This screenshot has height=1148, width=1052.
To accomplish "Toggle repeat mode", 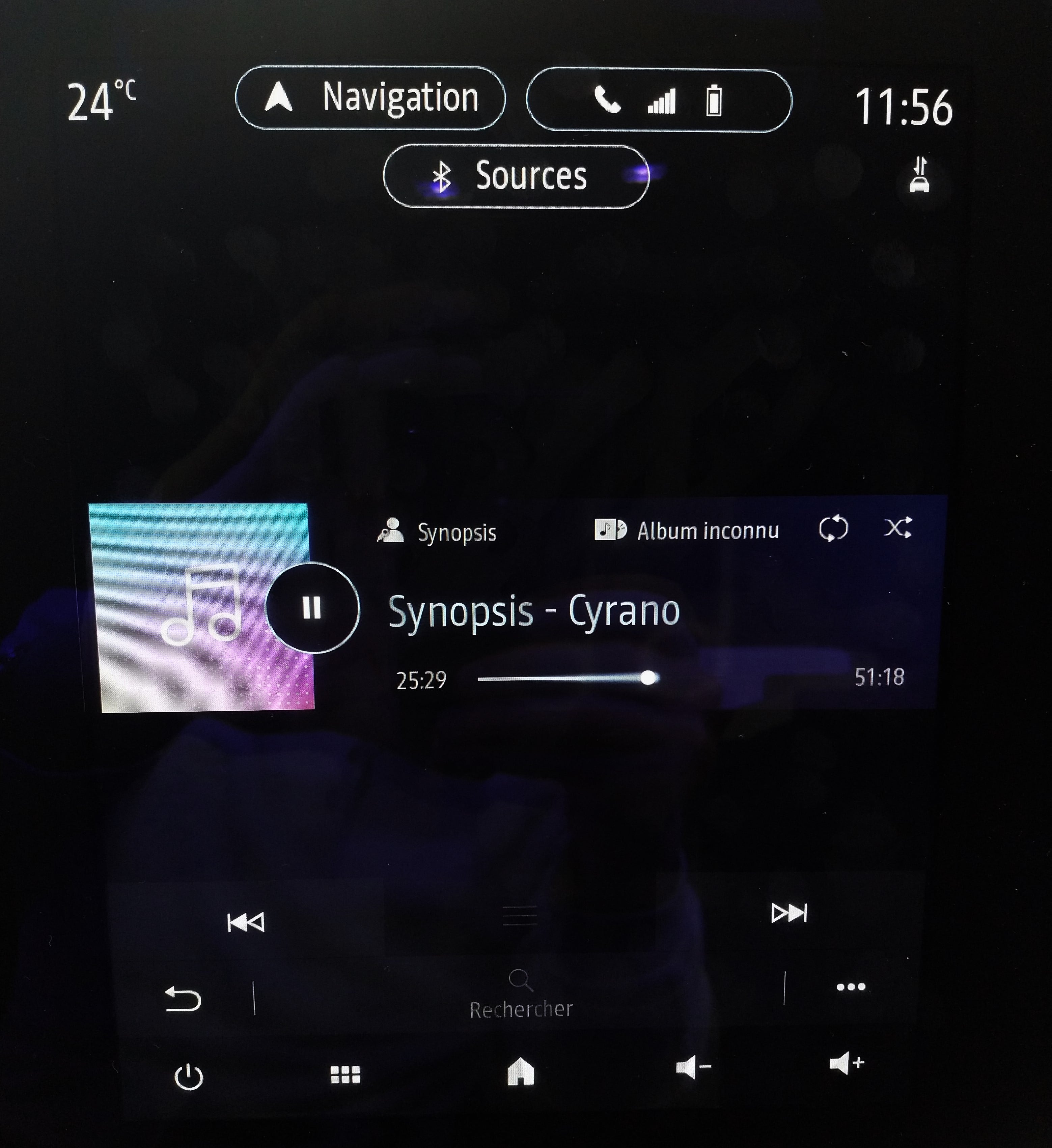I will [833, 528].
